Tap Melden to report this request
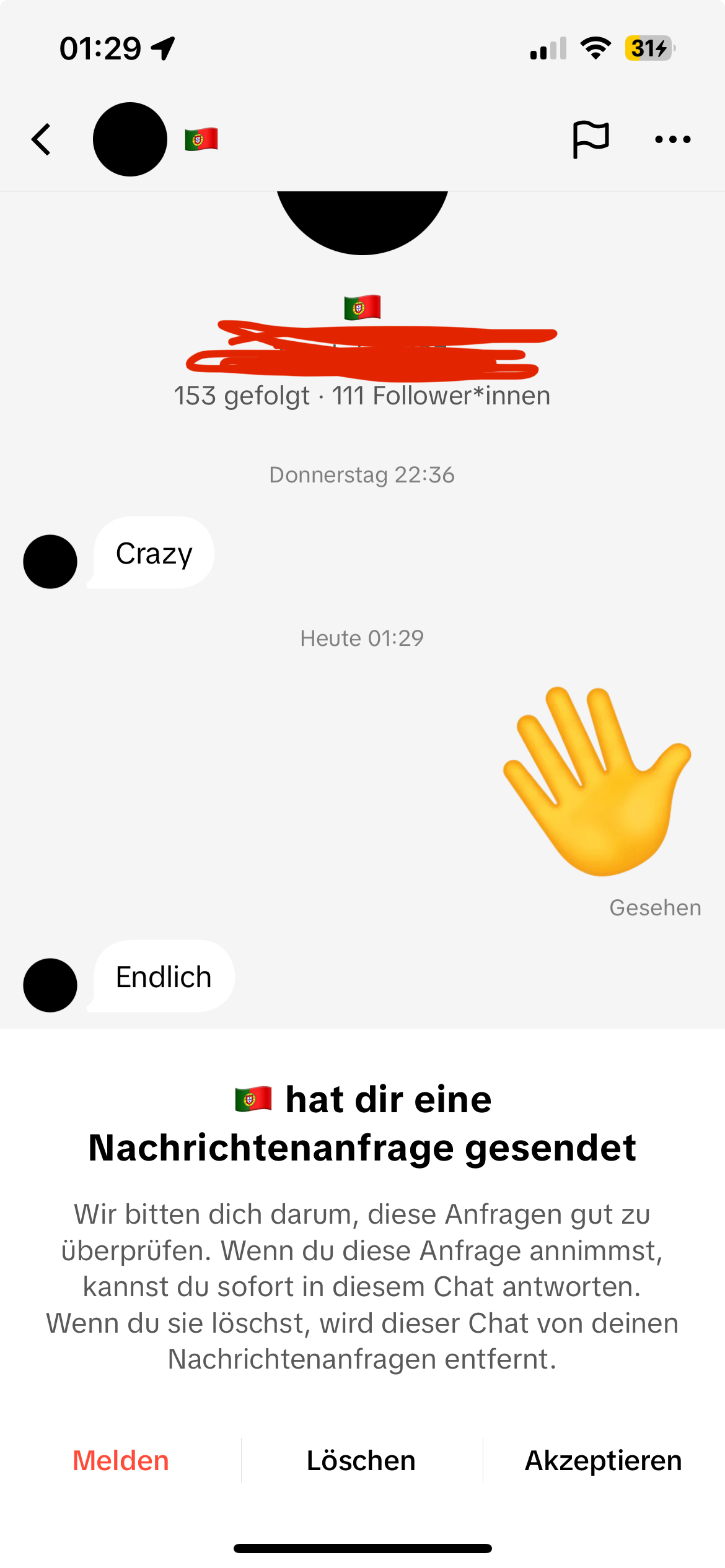The width and height of the screenshot is (725, 1568). click(121, 1460)
